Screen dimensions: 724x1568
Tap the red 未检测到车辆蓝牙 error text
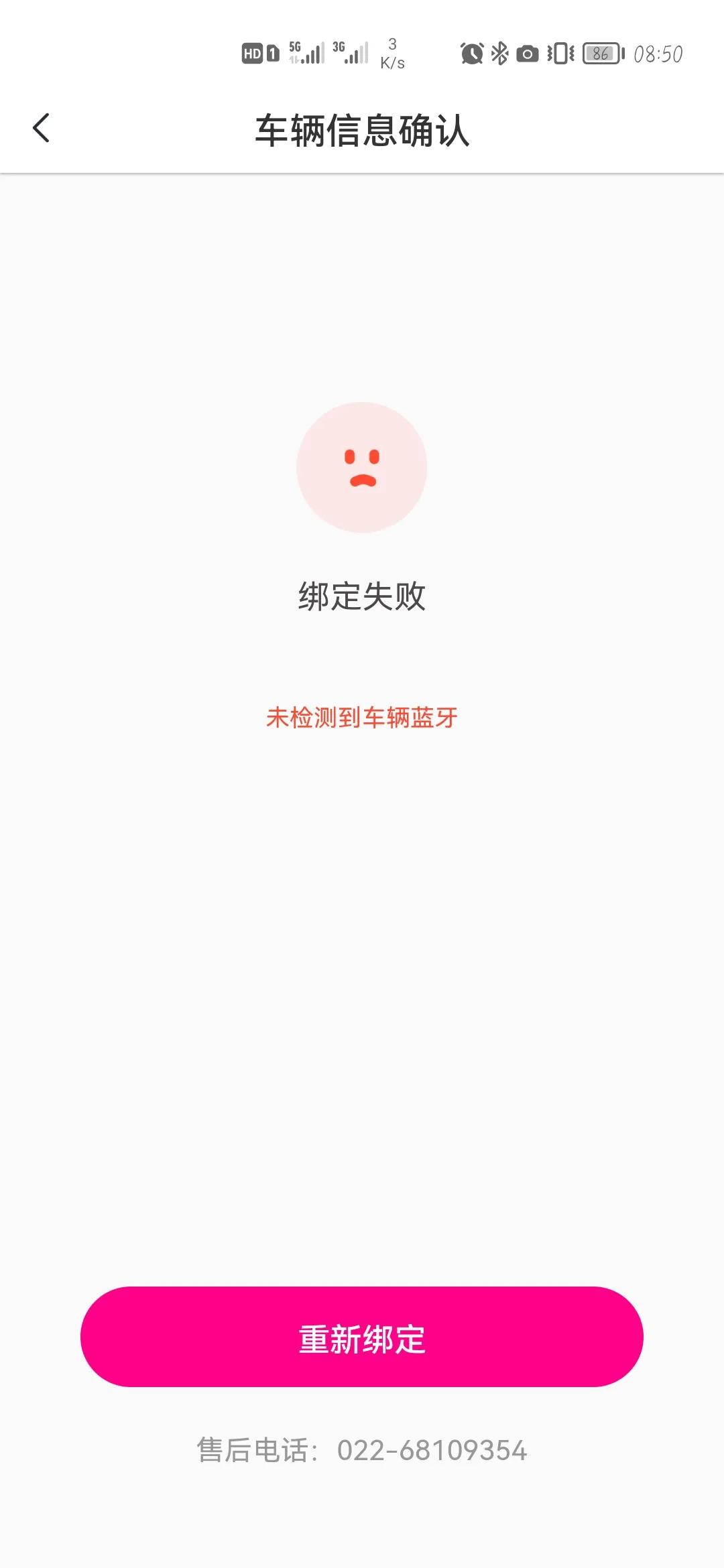362,717
